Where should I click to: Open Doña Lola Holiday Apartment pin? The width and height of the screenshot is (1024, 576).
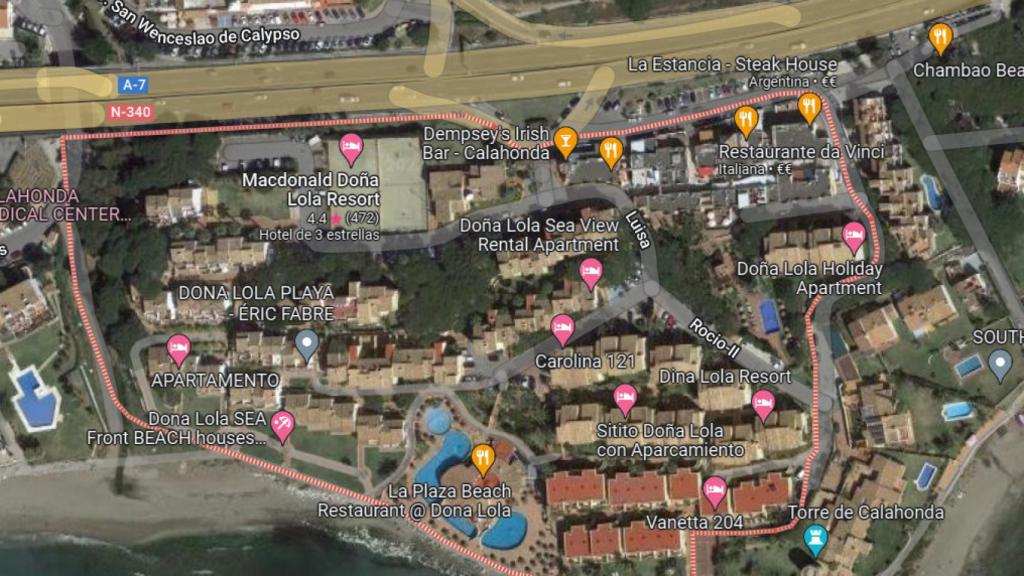pyautogui.click(x=853, y=237)
